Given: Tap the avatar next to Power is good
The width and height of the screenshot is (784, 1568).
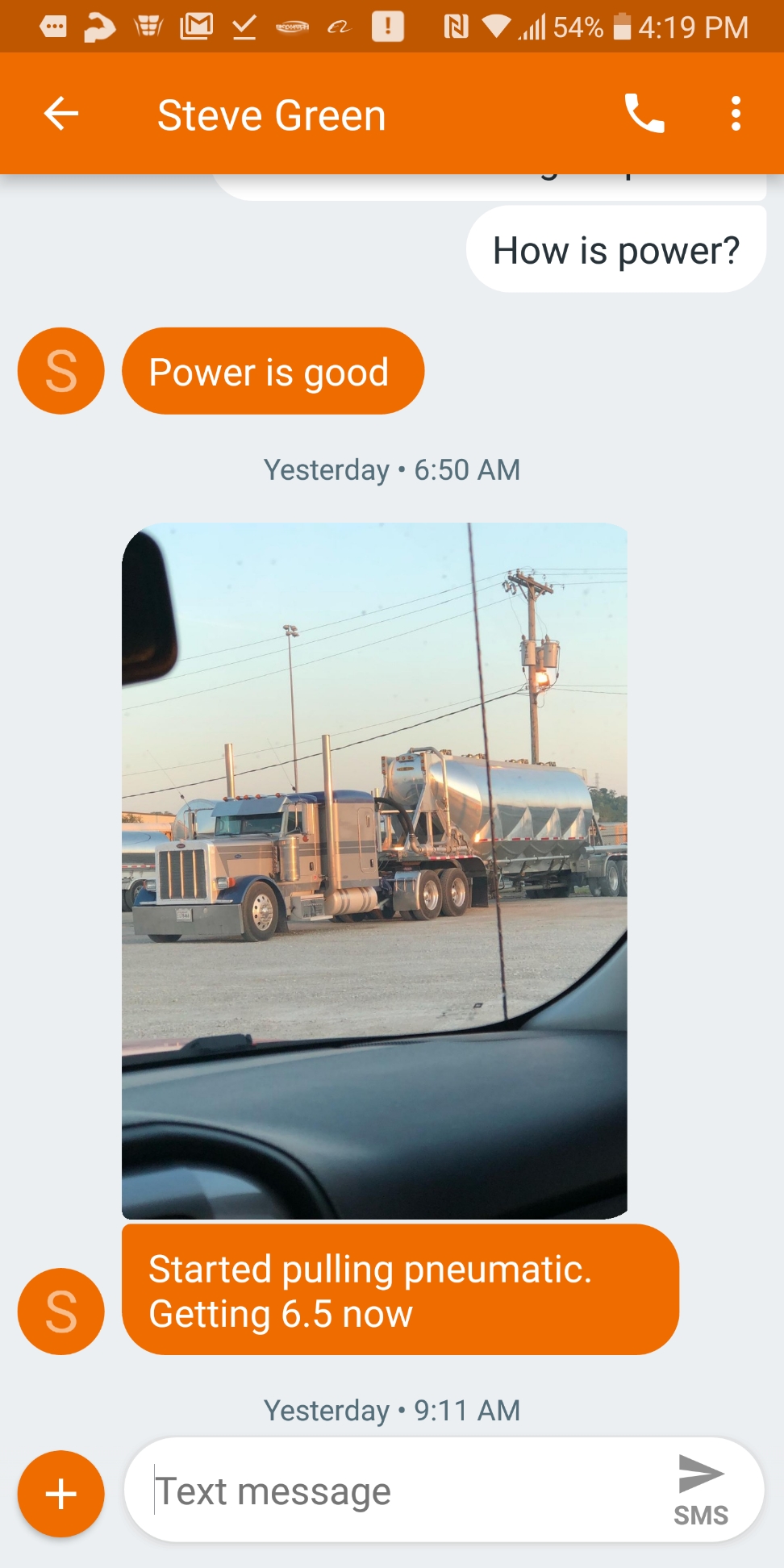Looking at the screenshot, I should (61, 371).
